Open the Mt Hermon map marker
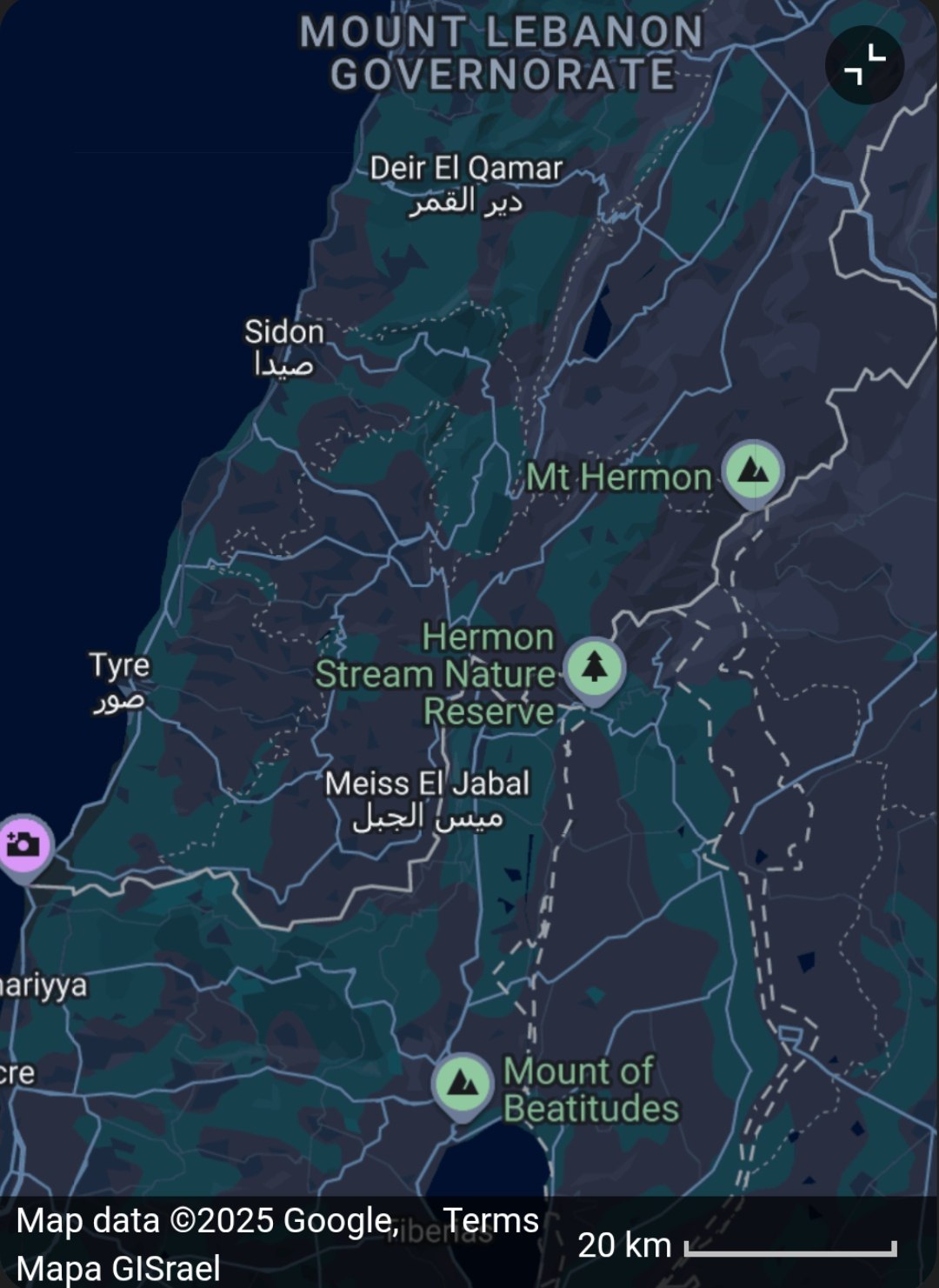 [754, 471]
